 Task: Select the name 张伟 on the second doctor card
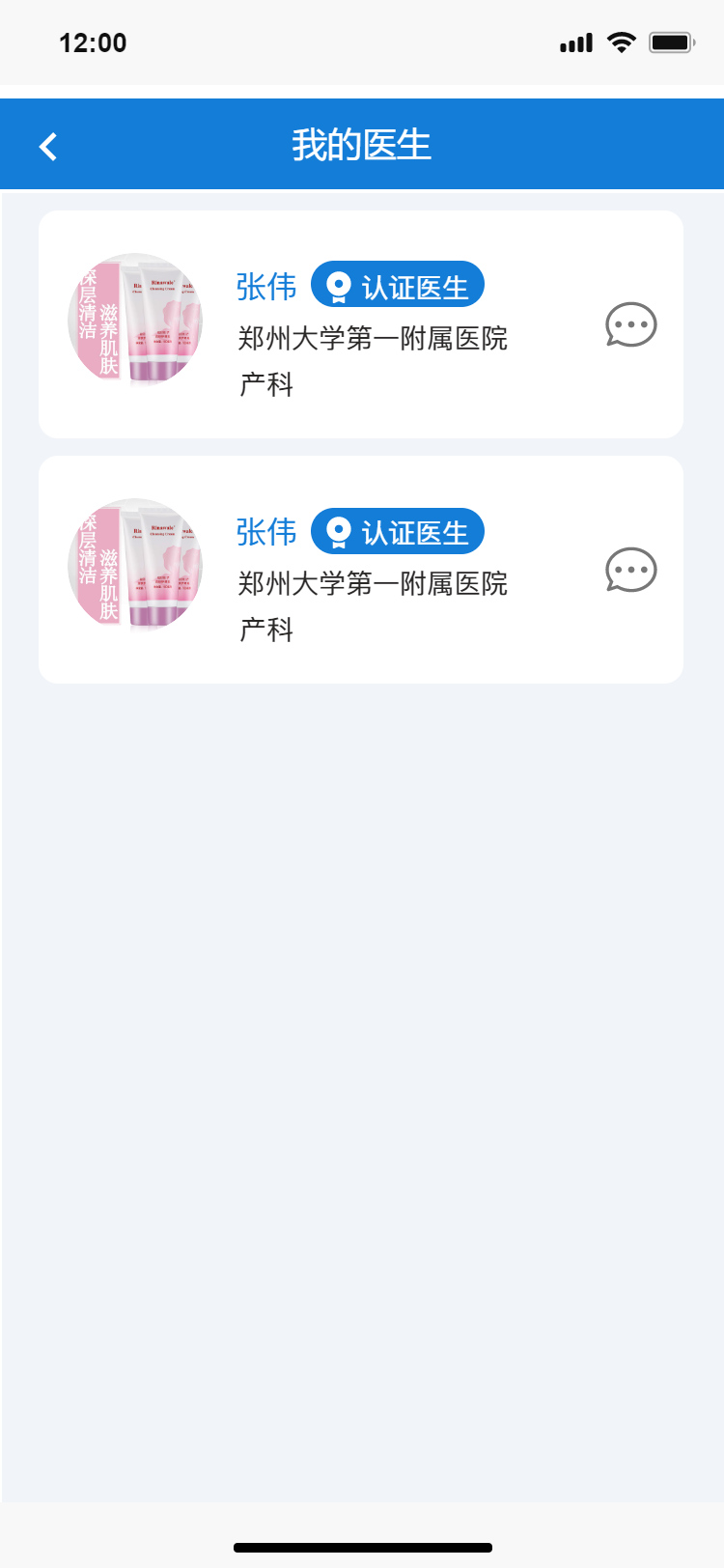point(268,531)
